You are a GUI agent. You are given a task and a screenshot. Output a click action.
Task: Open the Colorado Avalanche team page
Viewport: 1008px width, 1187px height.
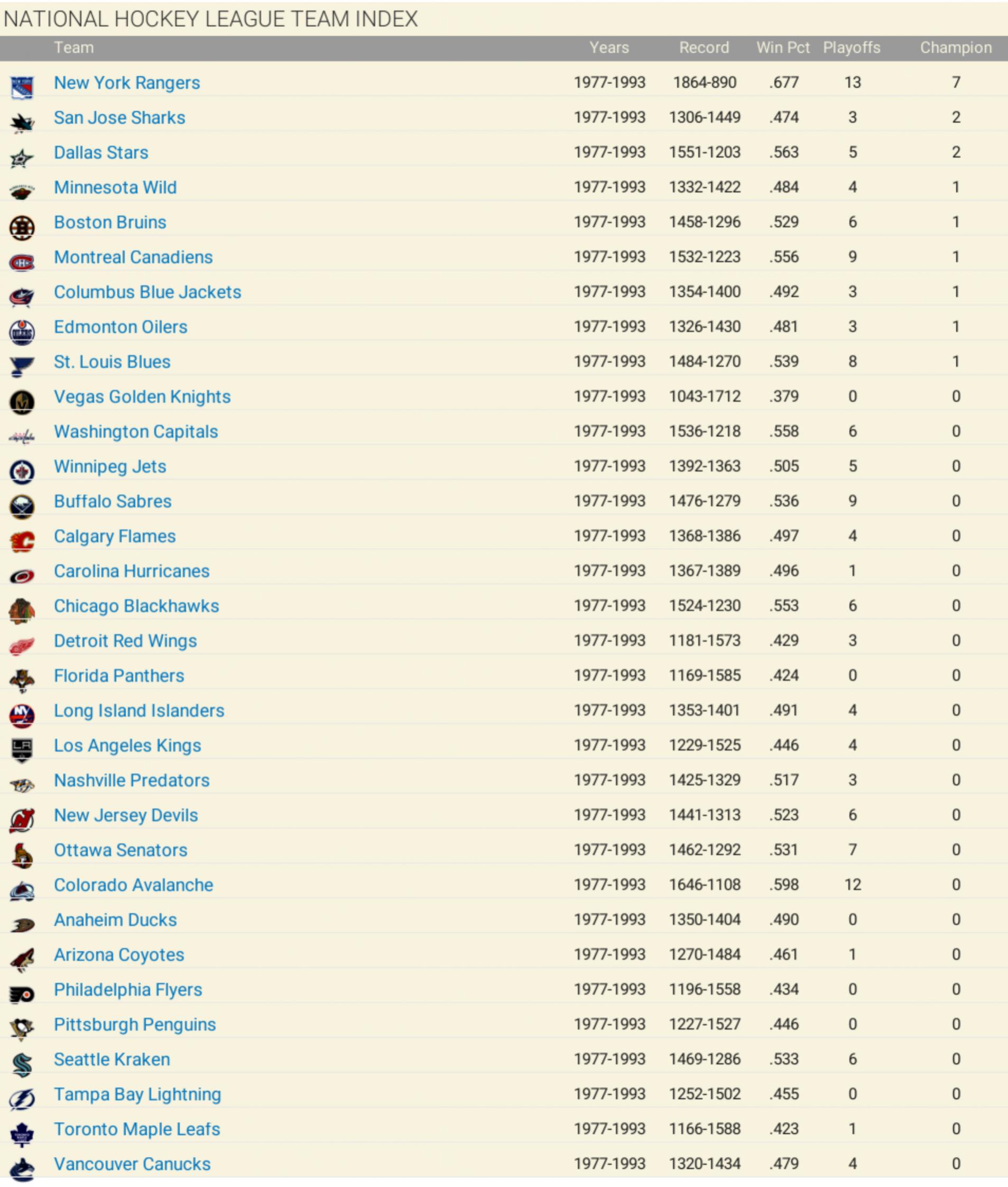[133, 885]
